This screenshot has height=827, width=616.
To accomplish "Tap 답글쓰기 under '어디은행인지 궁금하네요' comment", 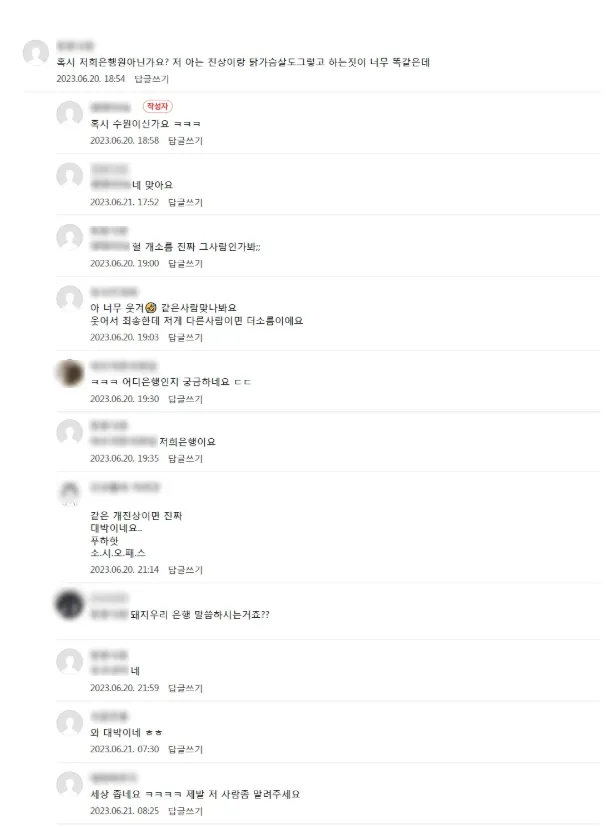I will coord(185,398).
